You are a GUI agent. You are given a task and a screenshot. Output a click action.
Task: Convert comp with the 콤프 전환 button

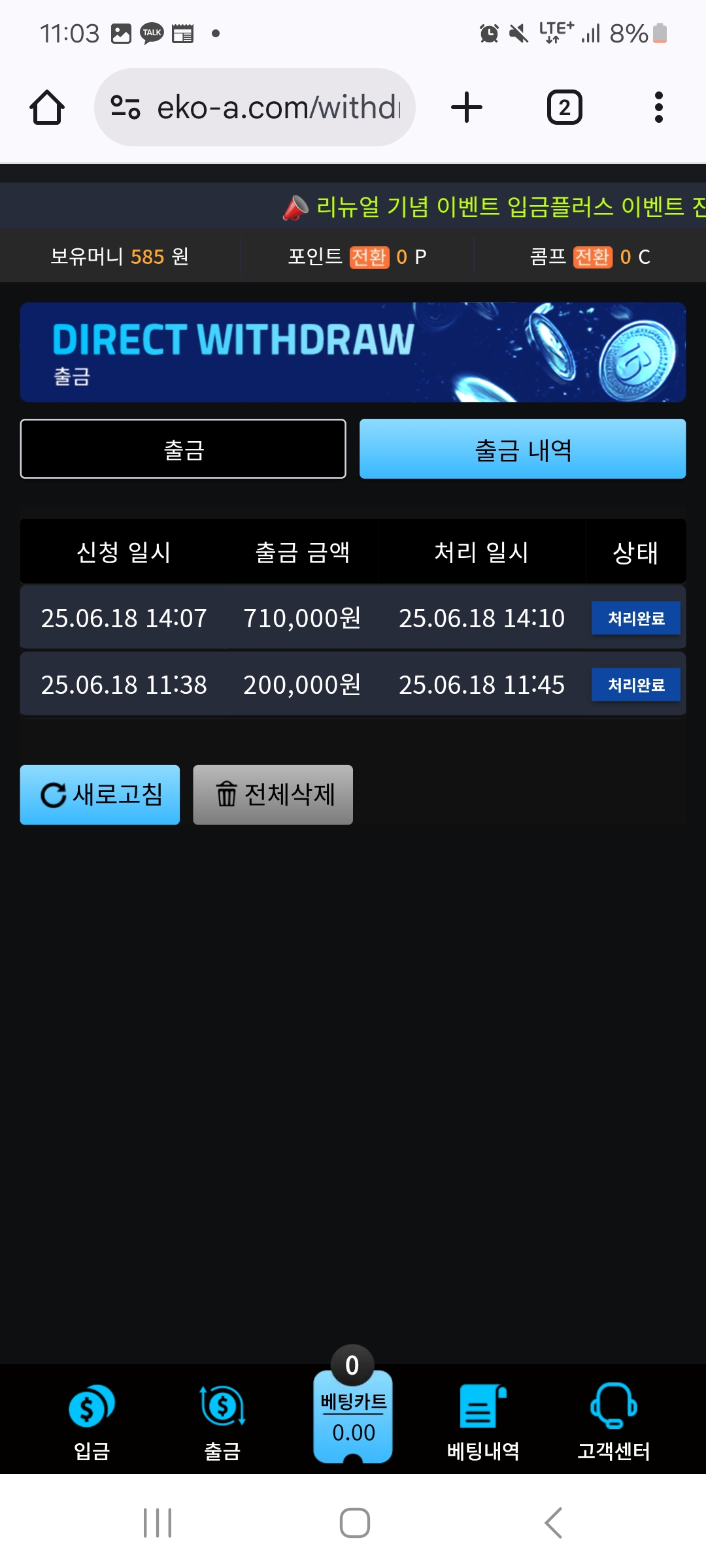[x=592, y=257]
